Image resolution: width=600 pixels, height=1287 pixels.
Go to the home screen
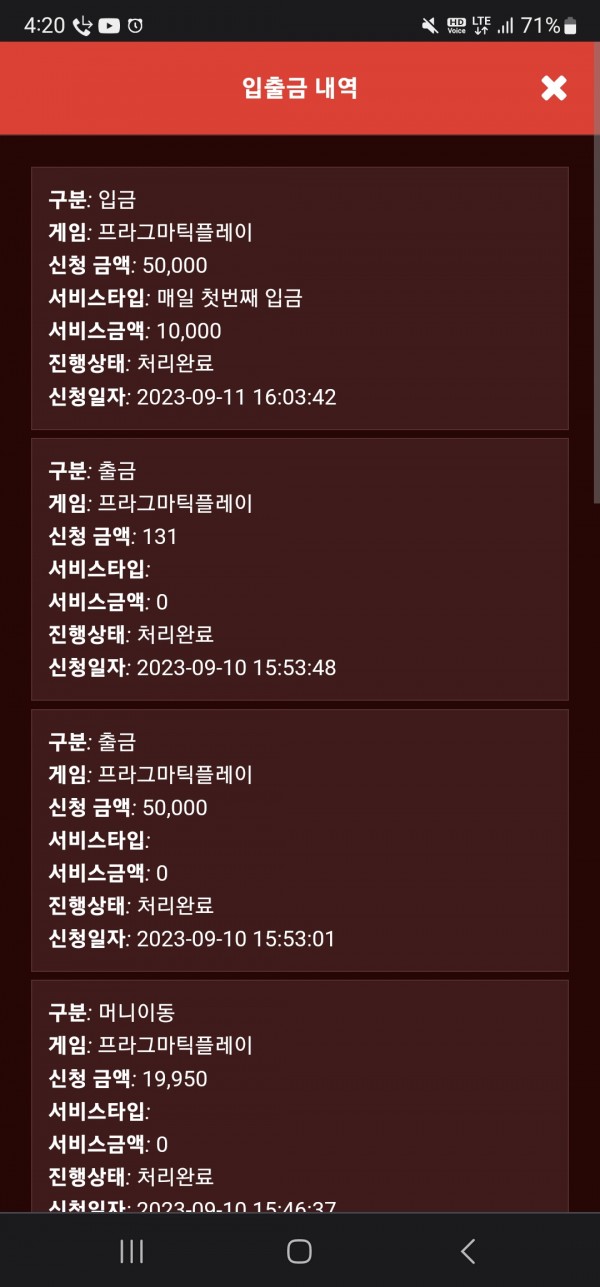299,1250
